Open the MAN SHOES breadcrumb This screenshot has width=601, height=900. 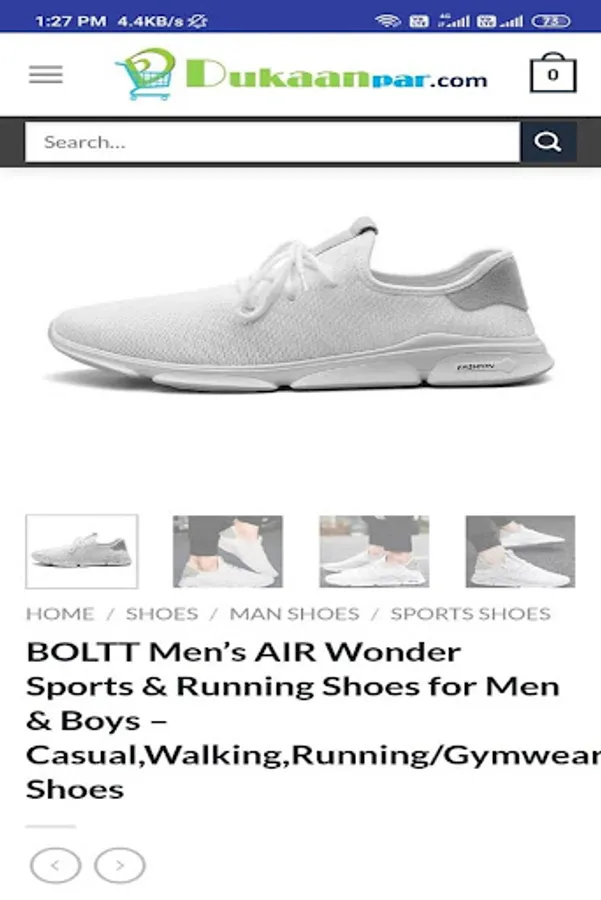tap(294, 614)
